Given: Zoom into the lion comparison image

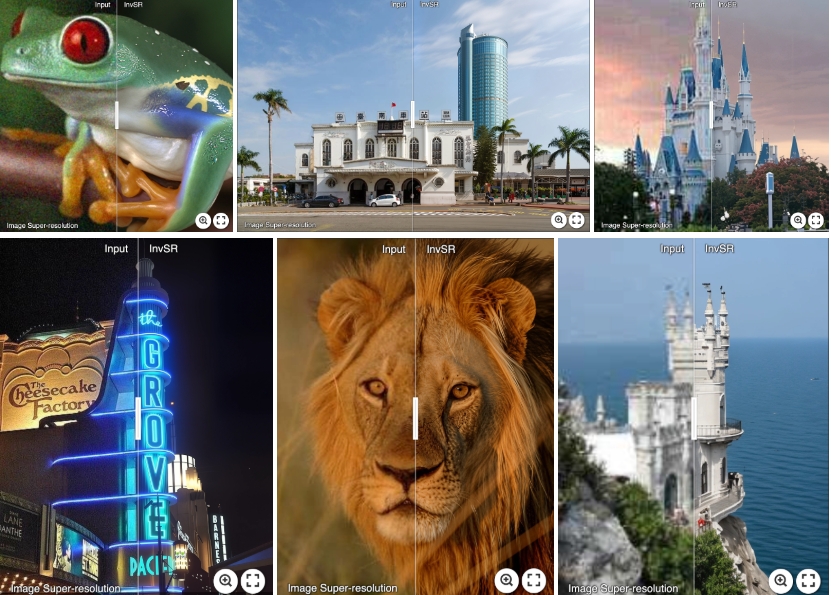Looking at the screenshot, I should [x=507, y=579].
